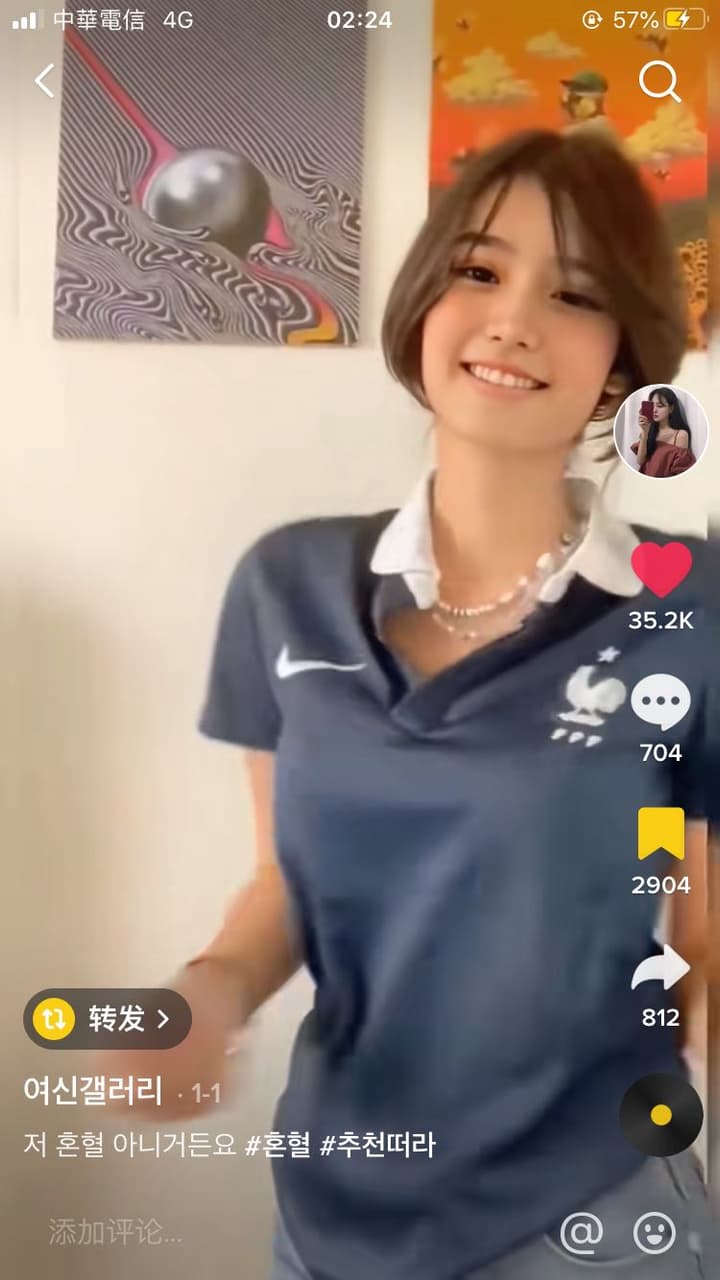Open the #혼혈 hashtag

(x=277, y=1145)
